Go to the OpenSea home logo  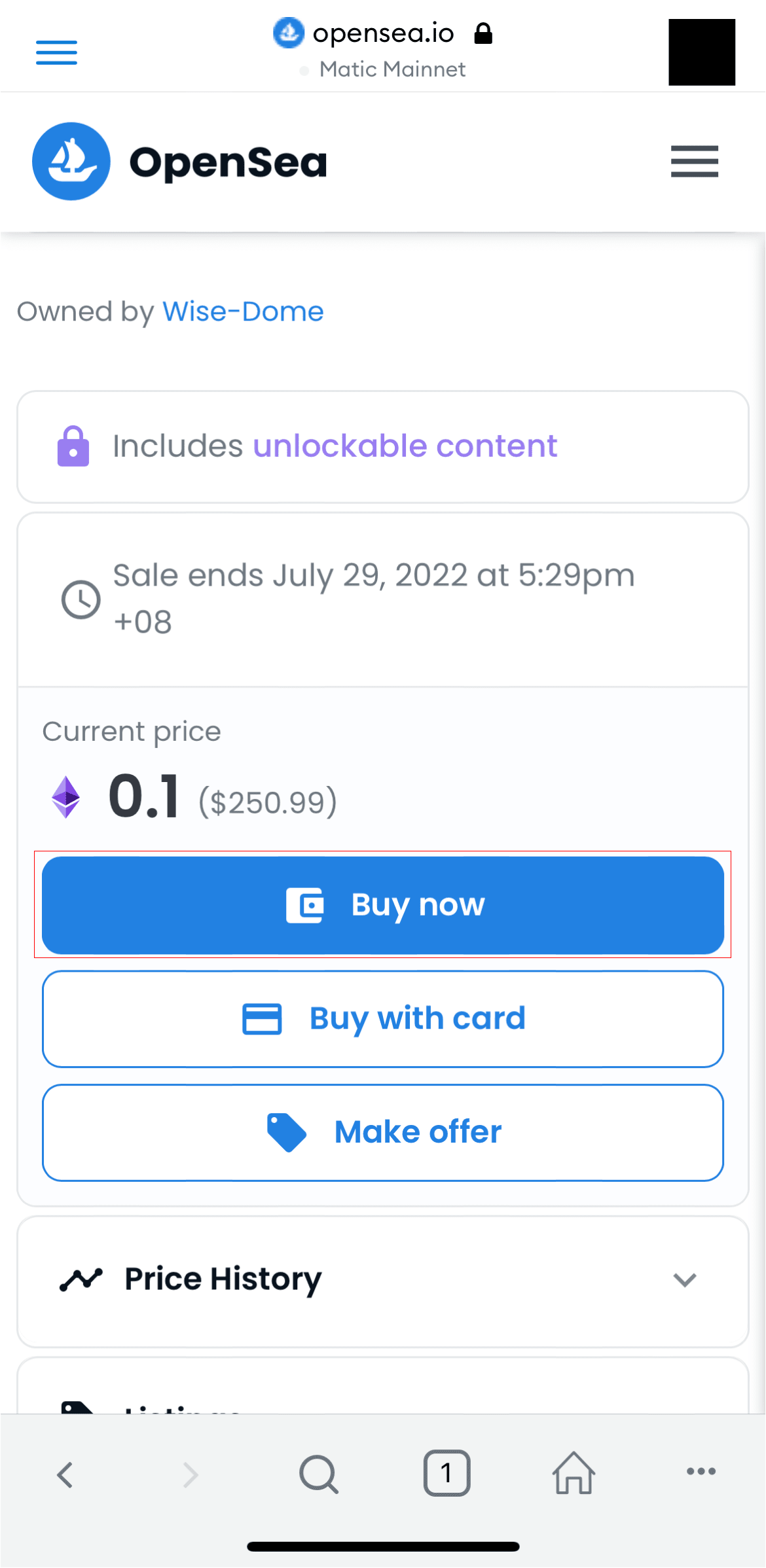pyautogui.click(x=179, y=162)
